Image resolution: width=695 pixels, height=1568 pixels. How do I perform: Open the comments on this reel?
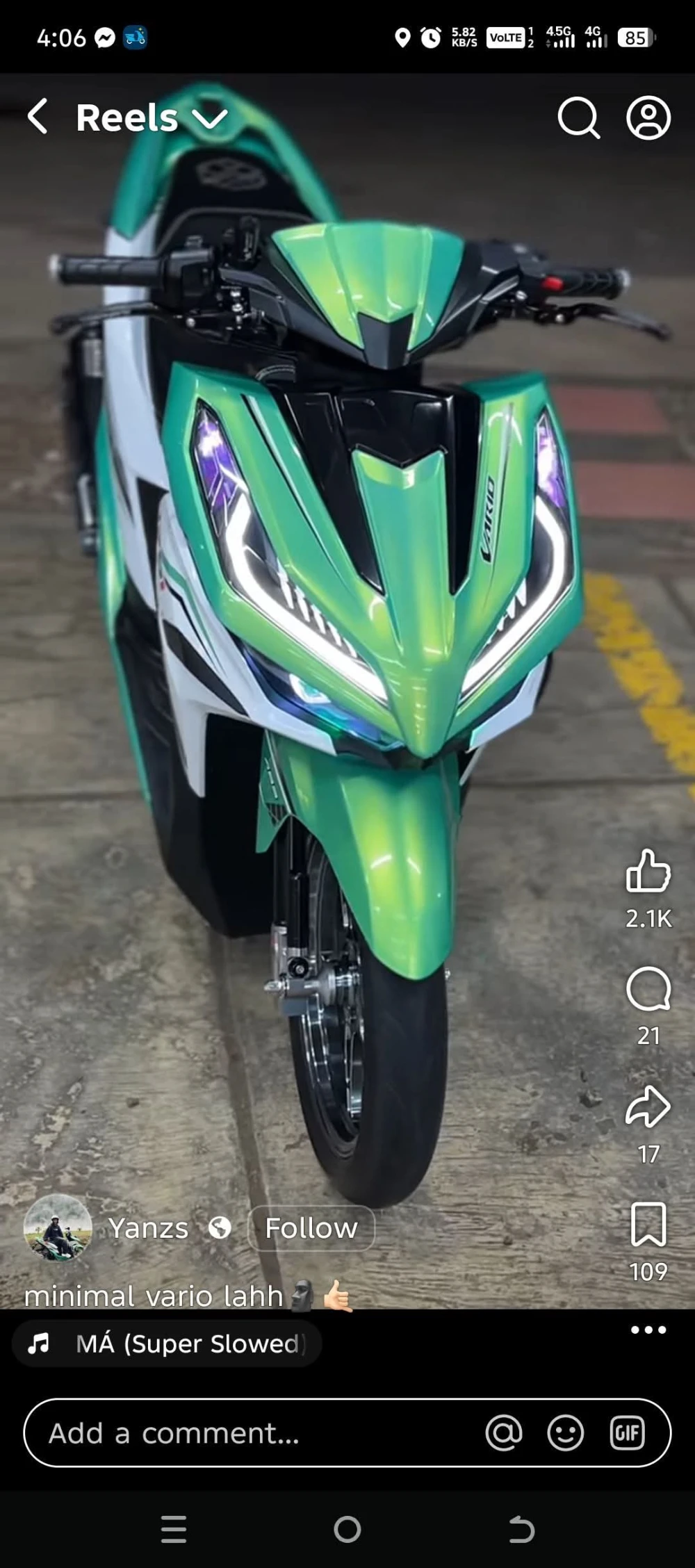click(648, 989)
